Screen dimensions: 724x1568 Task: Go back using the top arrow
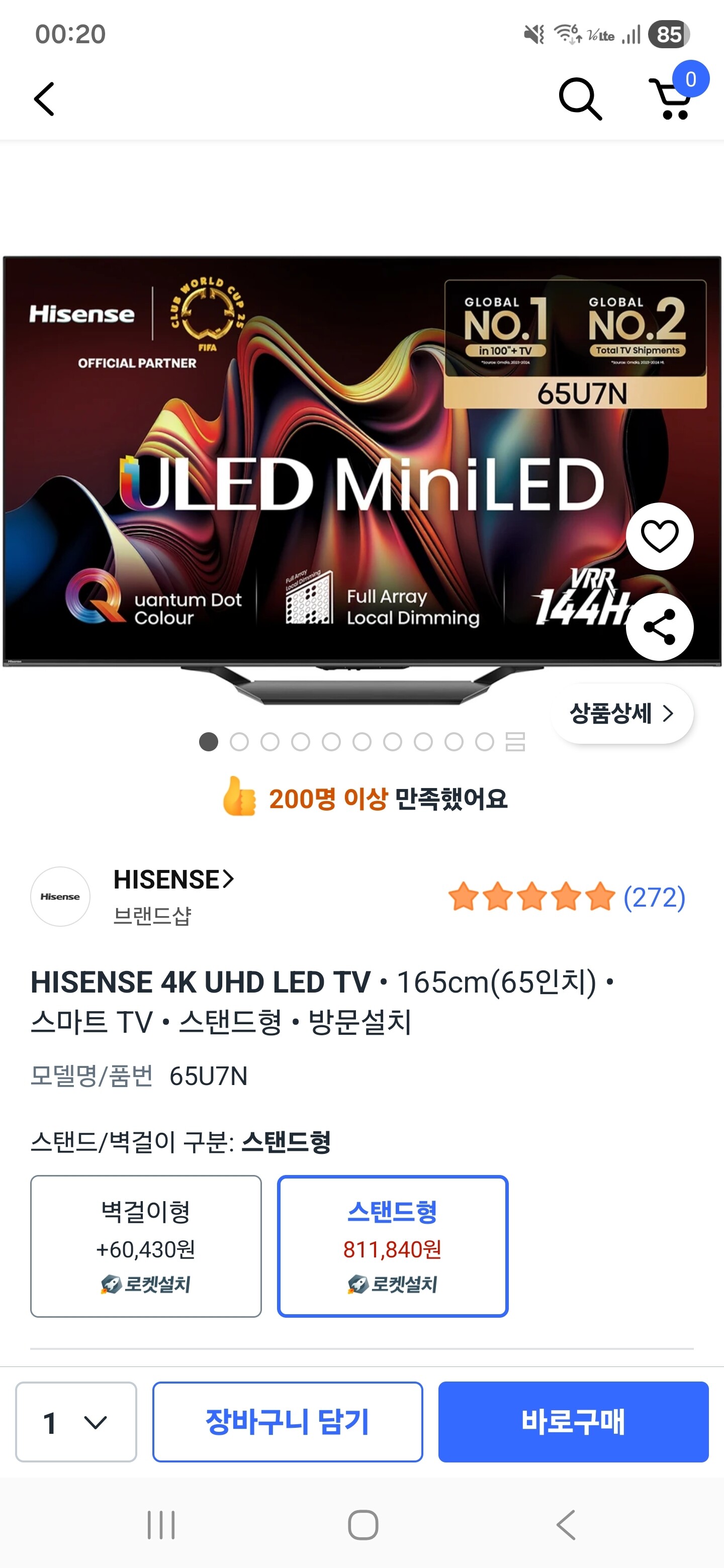coord(44,99)
